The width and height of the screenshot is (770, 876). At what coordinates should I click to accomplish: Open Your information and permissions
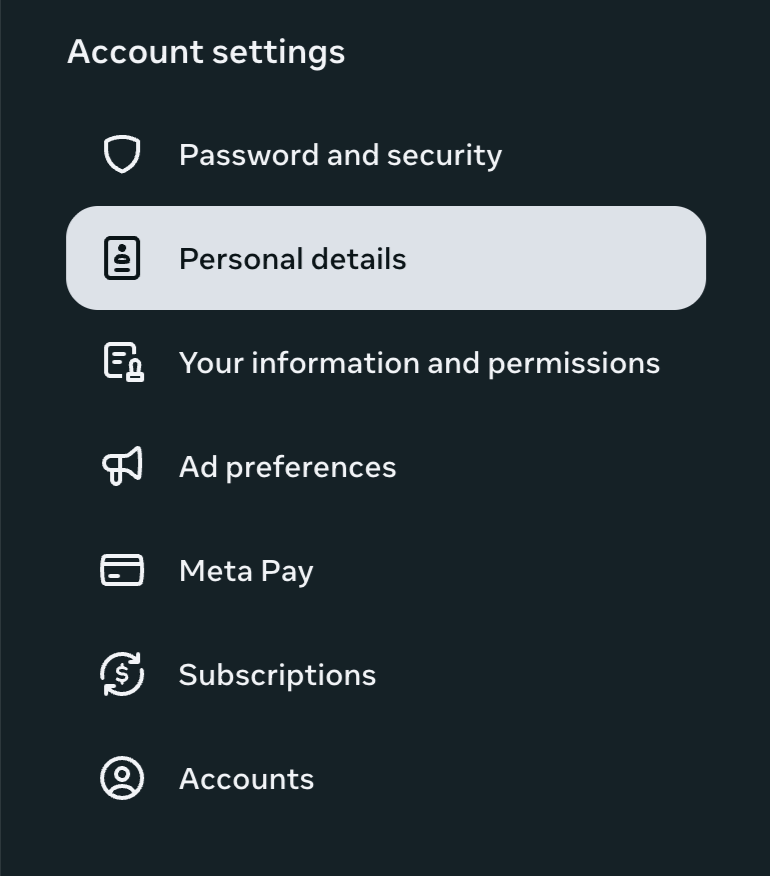coord(419,362)
